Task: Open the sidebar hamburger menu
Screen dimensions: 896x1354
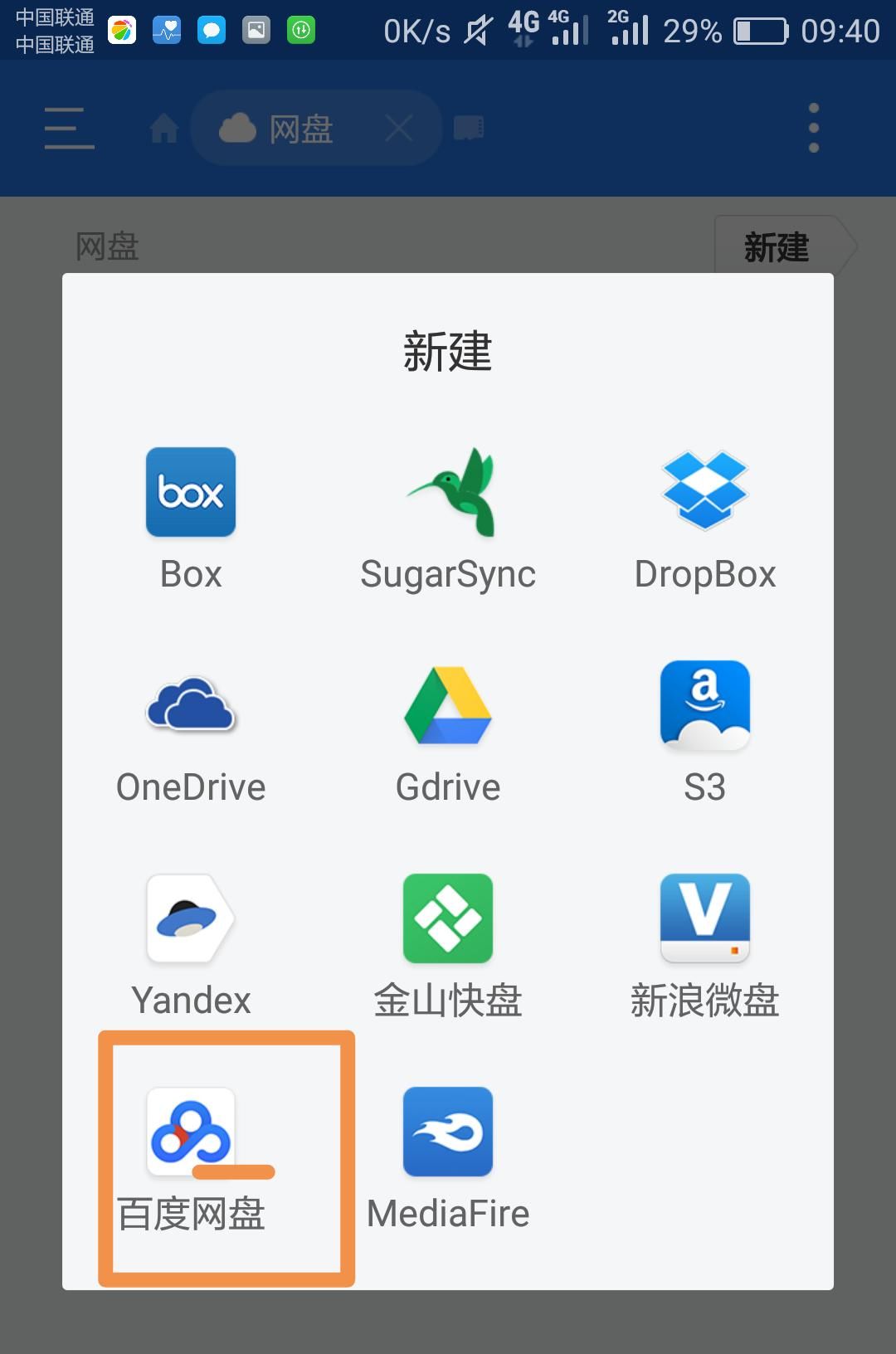Action: (68, 128)
